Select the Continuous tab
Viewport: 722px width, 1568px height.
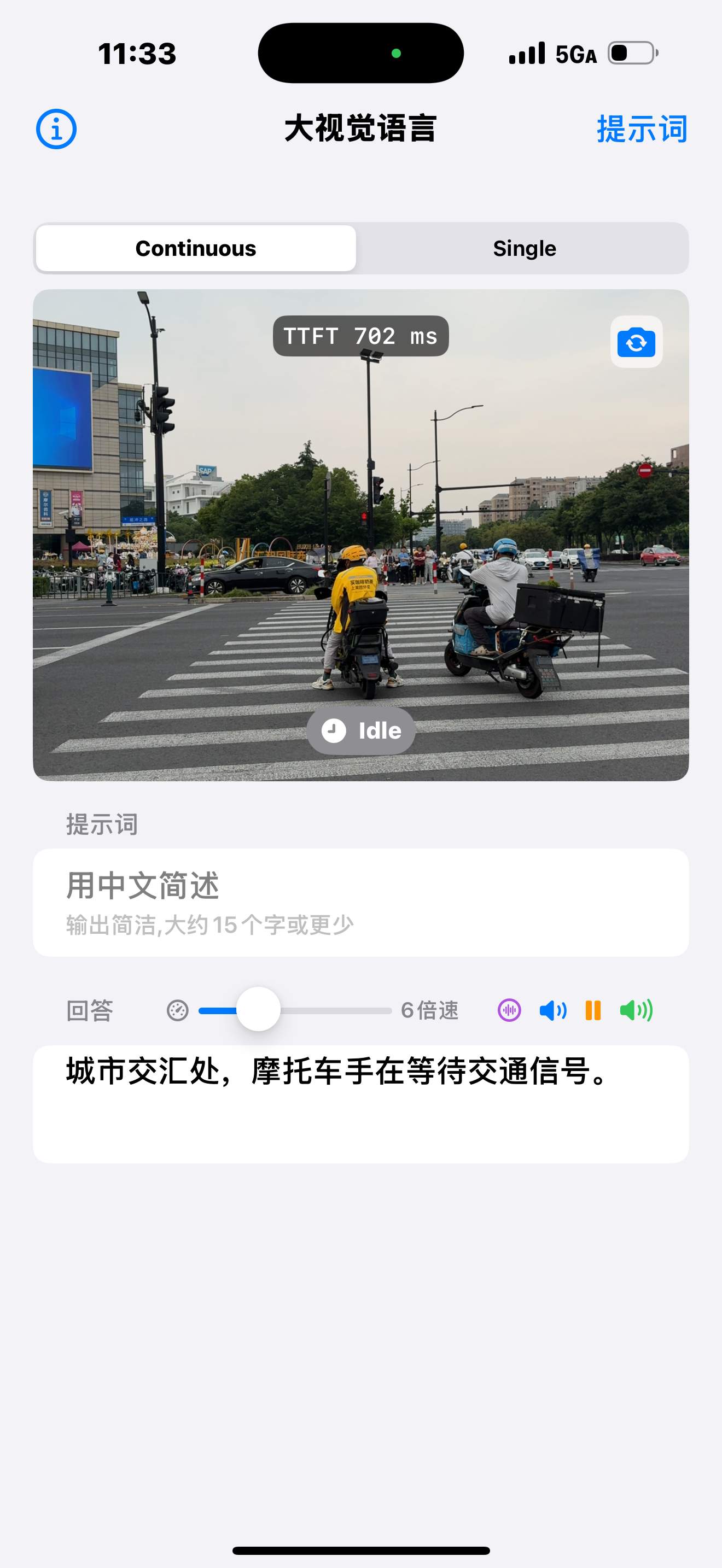point(195,248)
